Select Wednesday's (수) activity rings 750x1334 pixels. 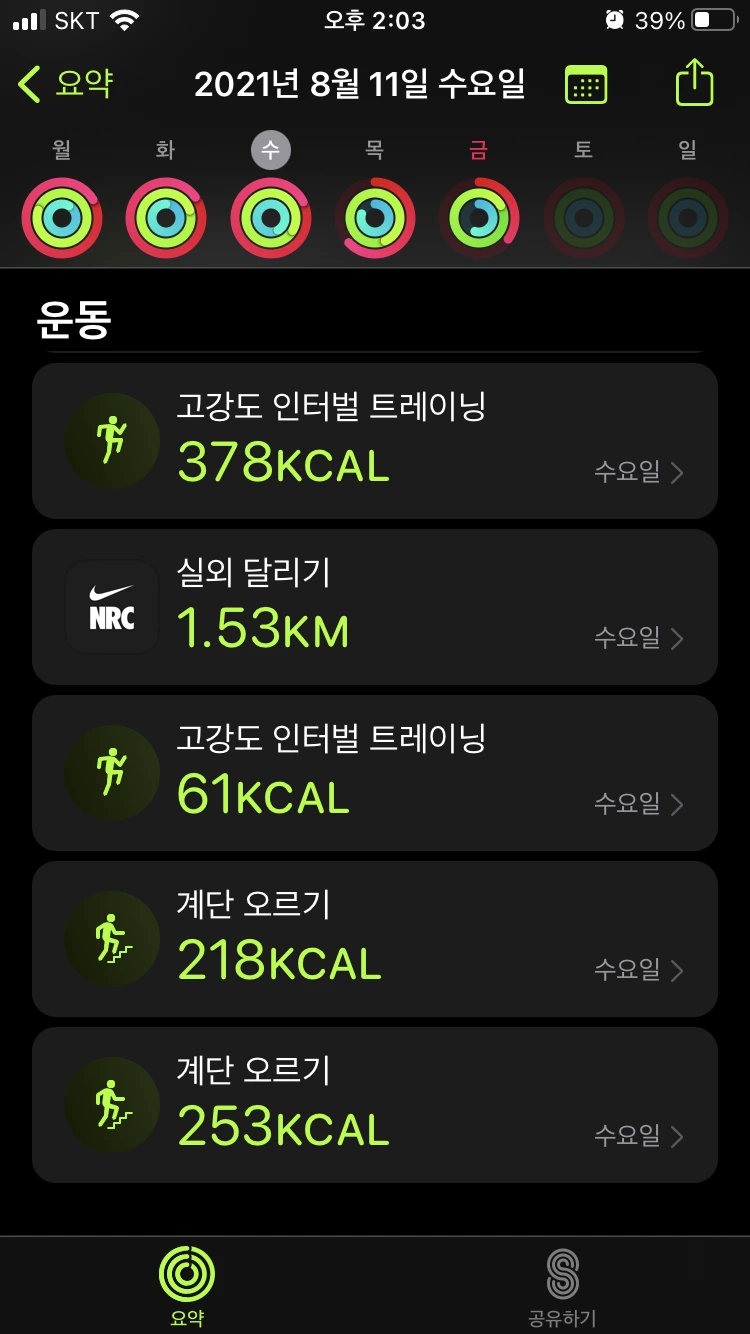pyautogui.click(x=270, y=218)
